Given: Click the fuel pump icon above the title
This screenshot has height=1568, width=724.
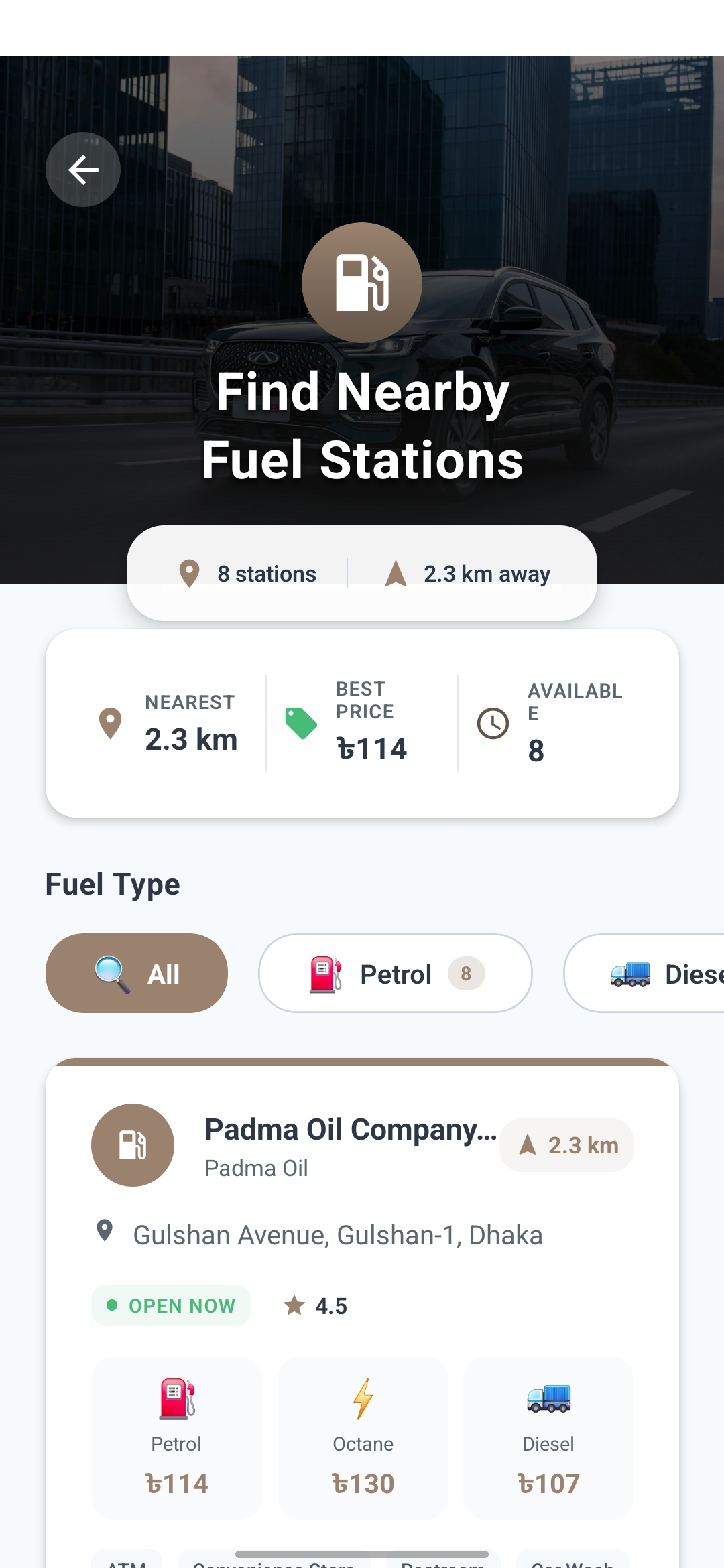Looking at the screenshot, I should tap(361, 283).
